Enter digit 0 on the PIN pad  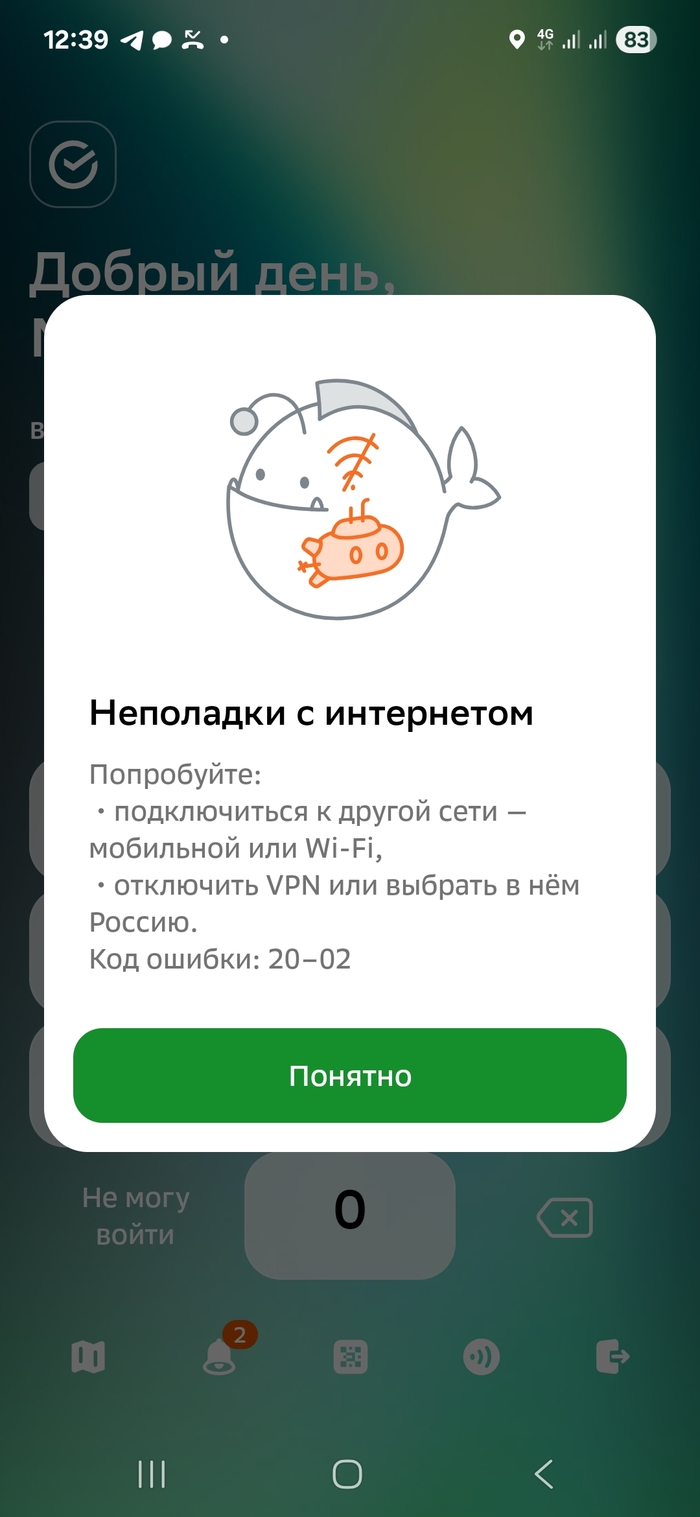pyautogui.click(x=349, y=1211)
